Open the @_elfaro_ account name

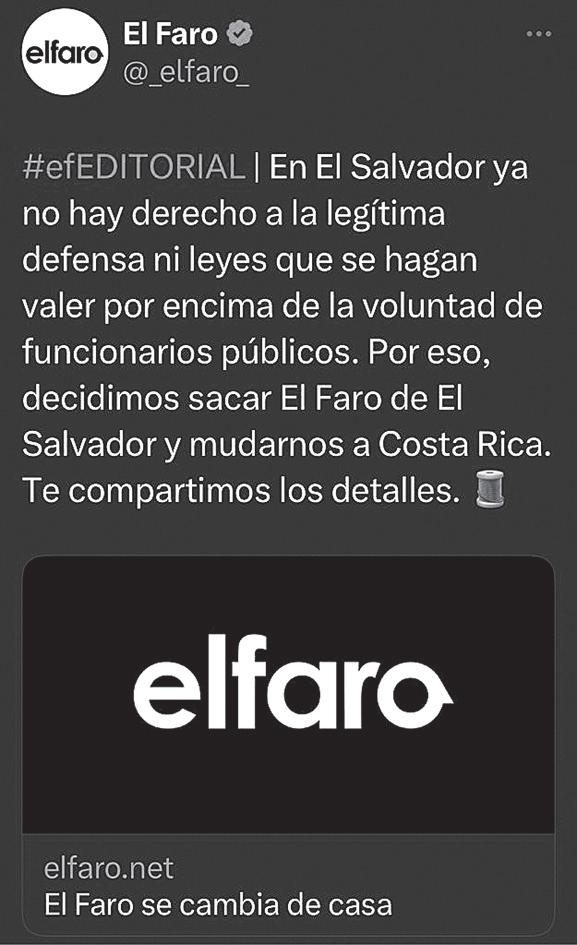click(186, 73)
